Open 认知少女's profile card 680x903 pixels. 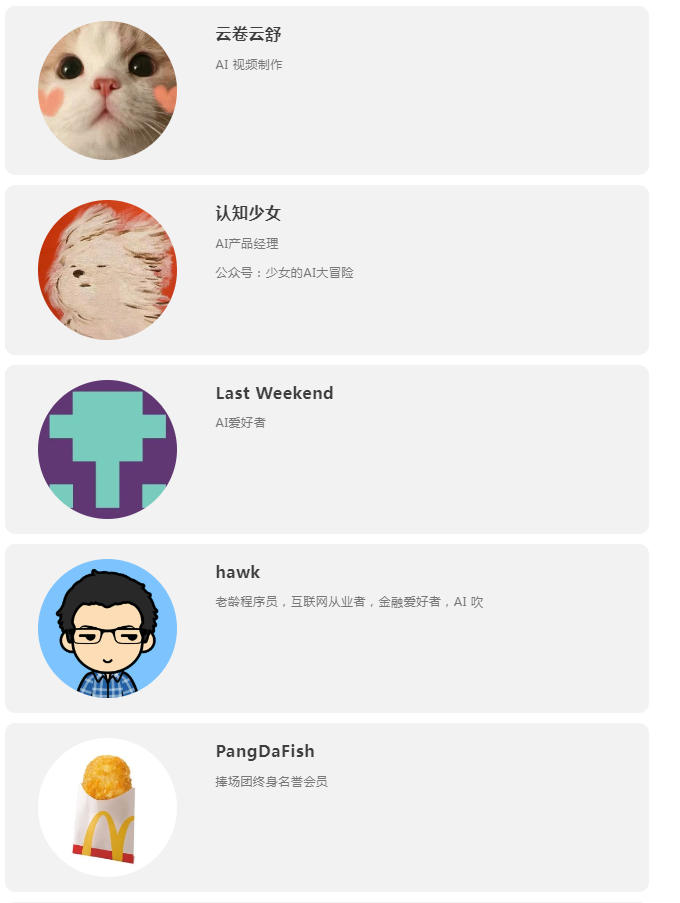pyautogui.click(x=327, y=270)
